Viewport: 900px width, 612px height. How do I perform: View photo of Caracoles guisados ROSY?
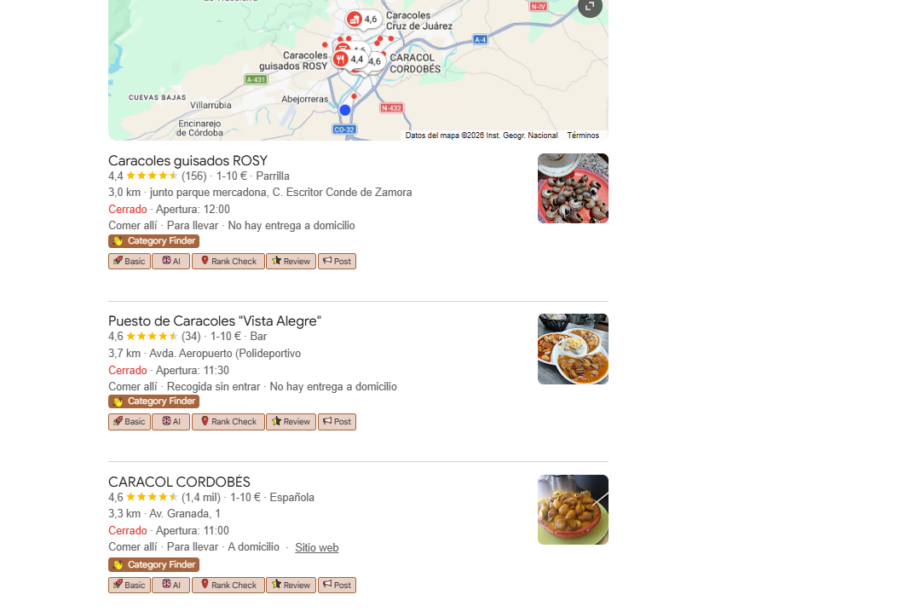tap(573, 188)
